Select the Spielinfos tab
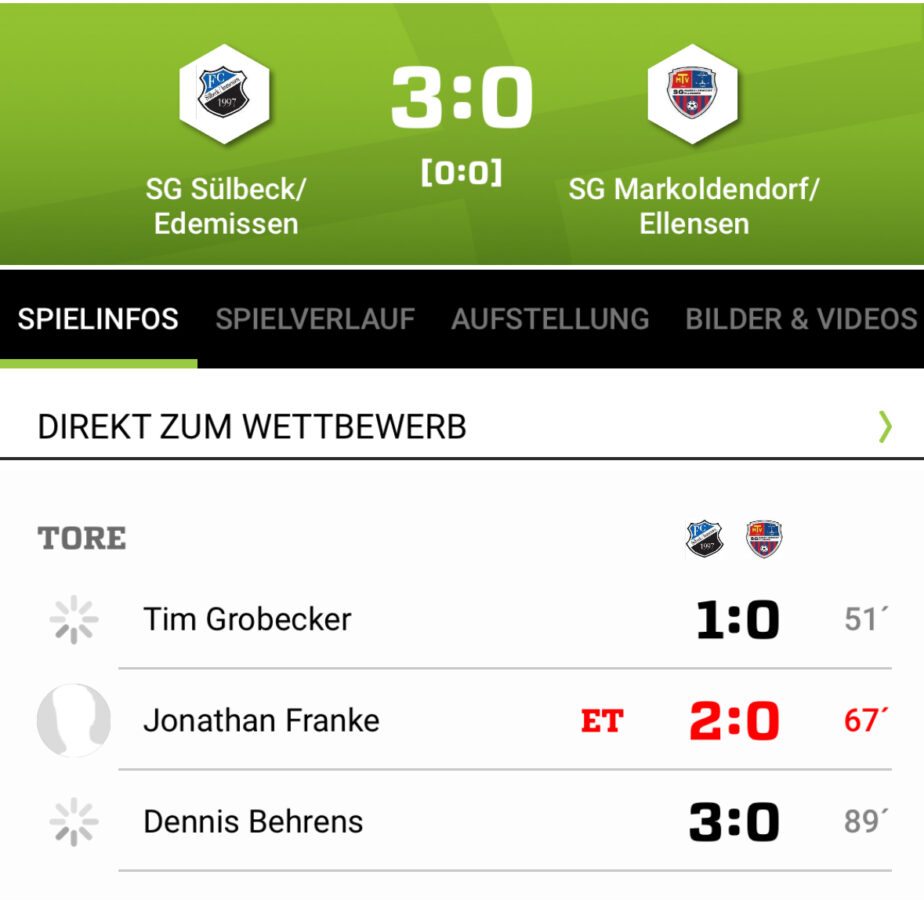The height and width of the screenshot is (900, 924). coord(98,320)
